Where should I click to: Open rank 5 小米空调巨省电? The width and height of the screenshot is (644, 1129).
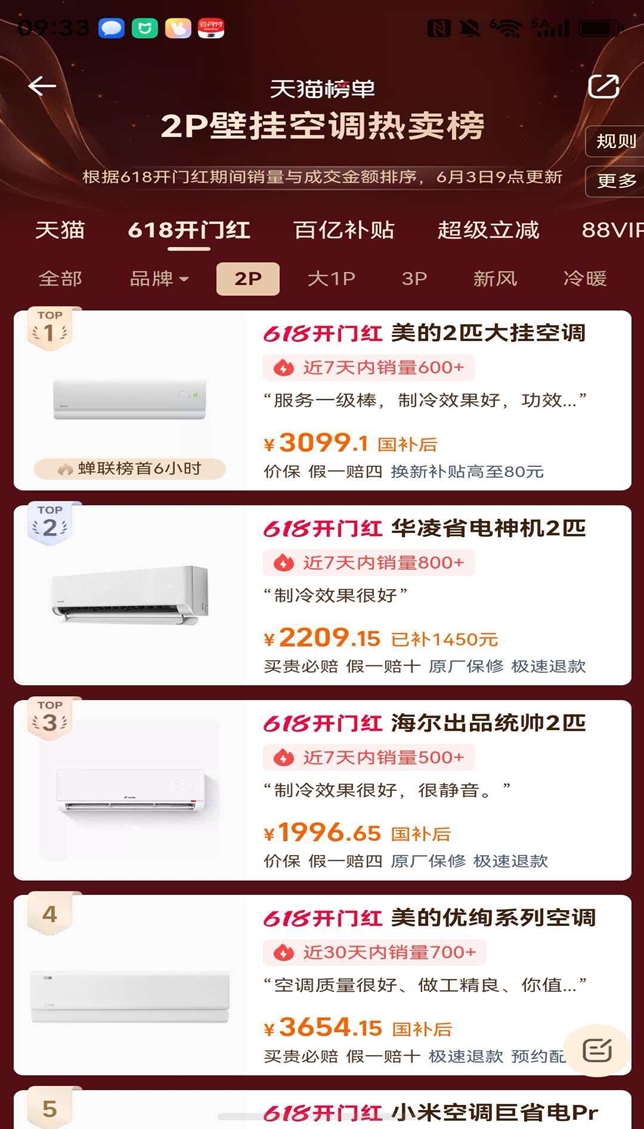[x=322, y=1109]
